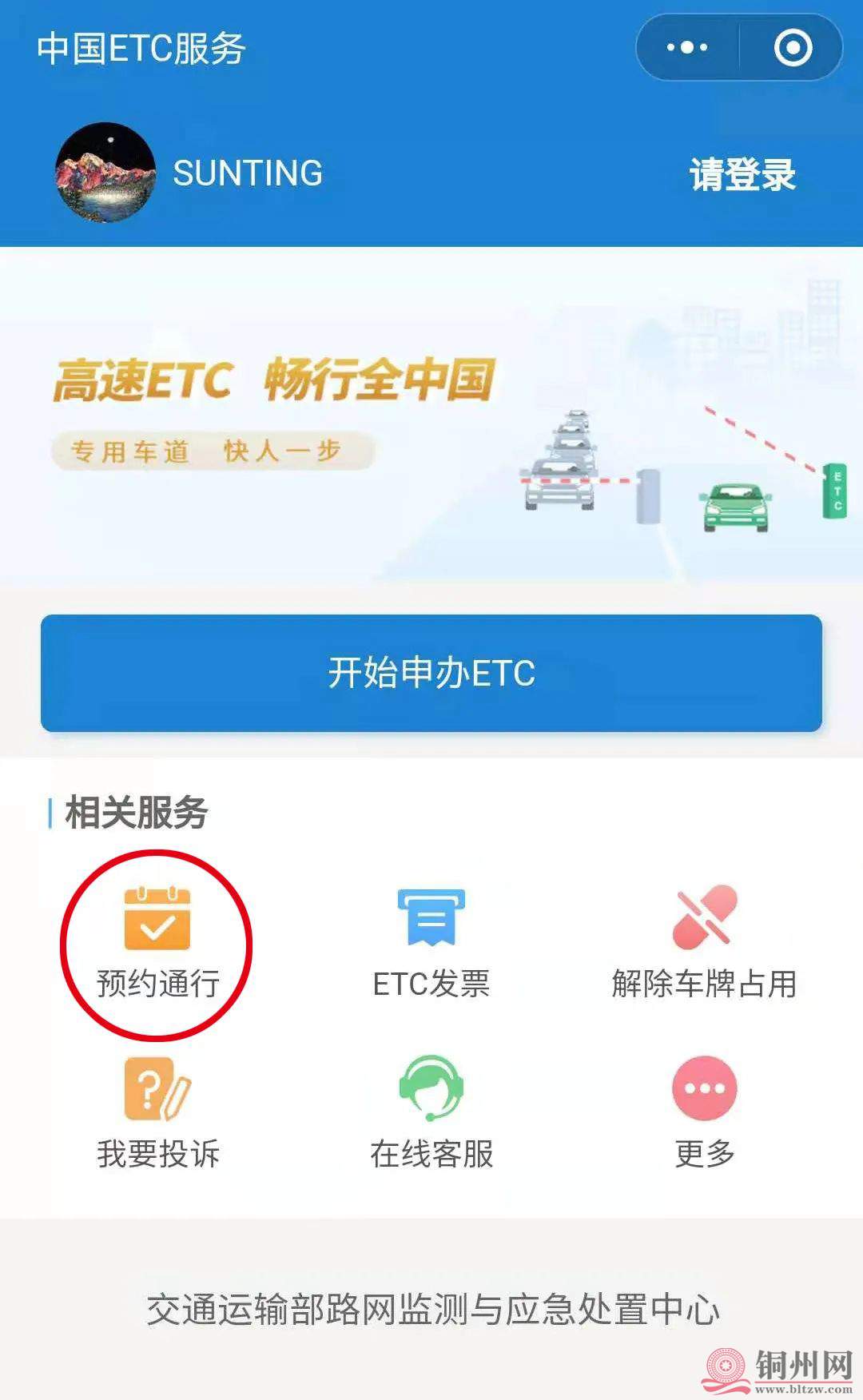Image resolution: width=863 pixels, height=1400 pixels.
Task: Open 预约通行 service
Action: click(157, 945)
